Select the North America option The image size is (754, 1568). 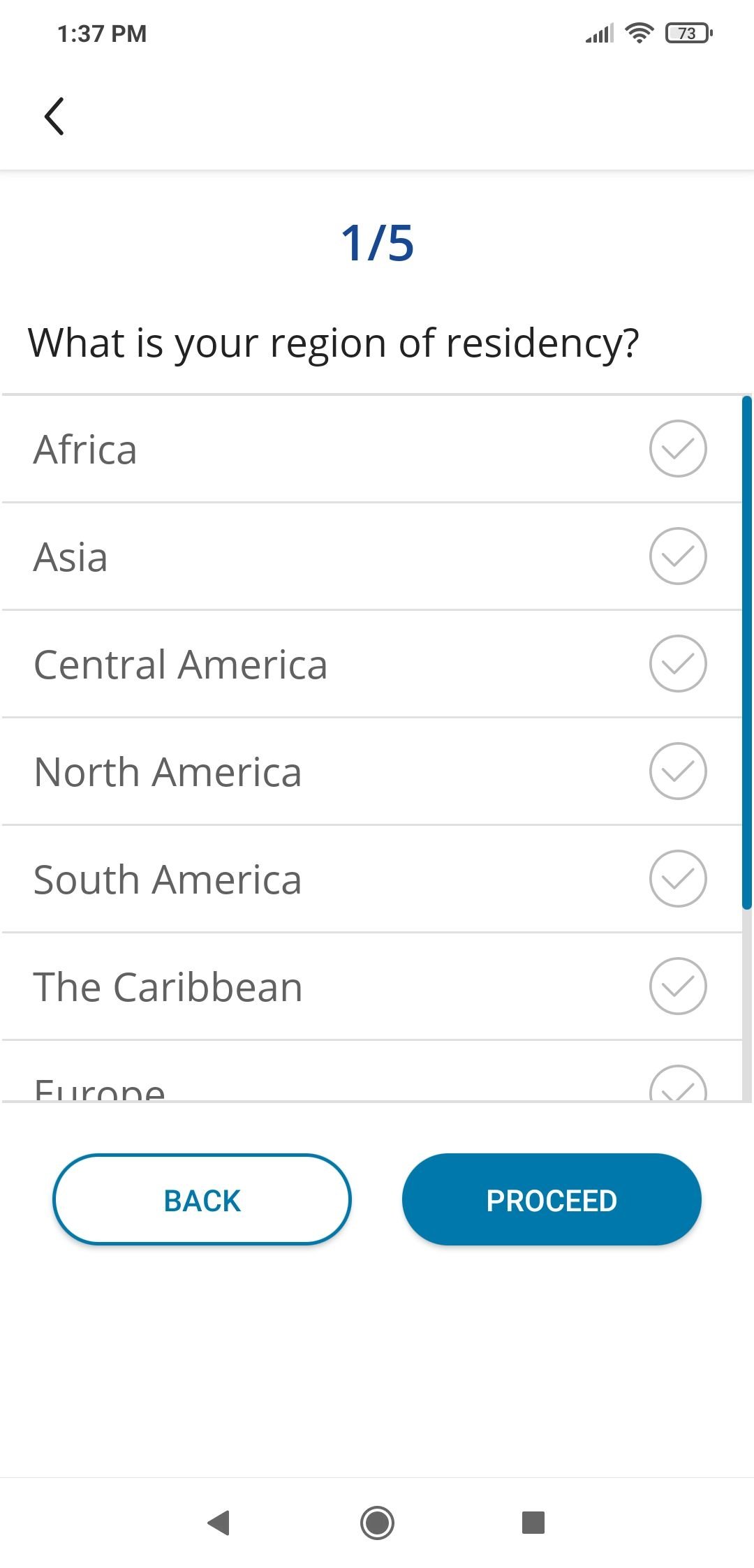point(371,771)
